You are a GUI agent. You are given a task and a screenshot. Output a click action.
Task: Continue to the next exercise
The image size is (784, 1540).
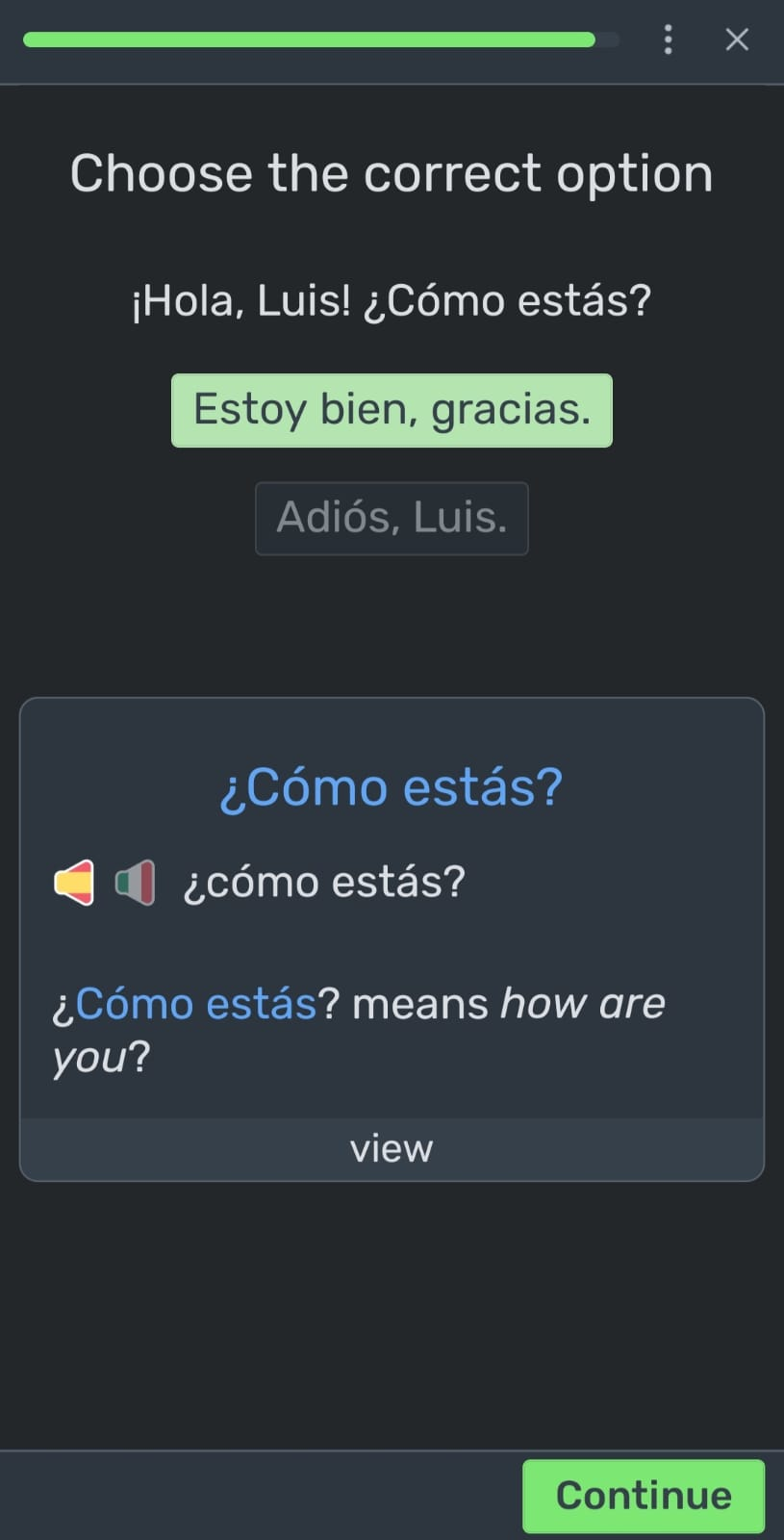644,1496
